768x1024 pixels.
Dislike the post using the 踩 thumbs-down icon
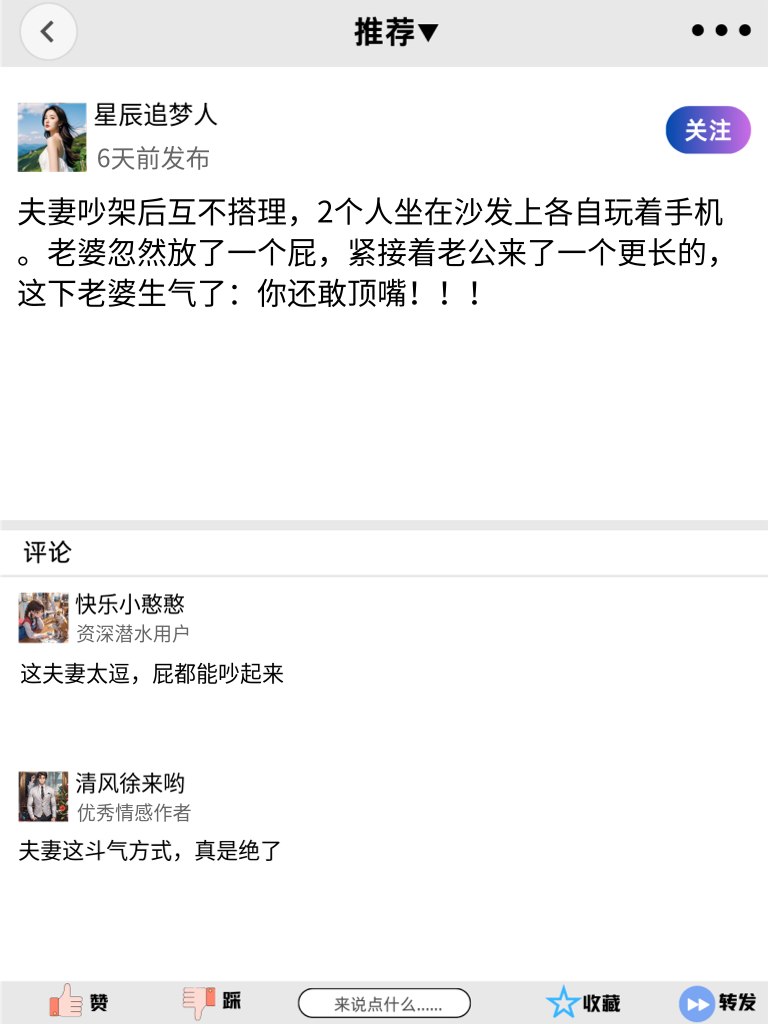198,1001
